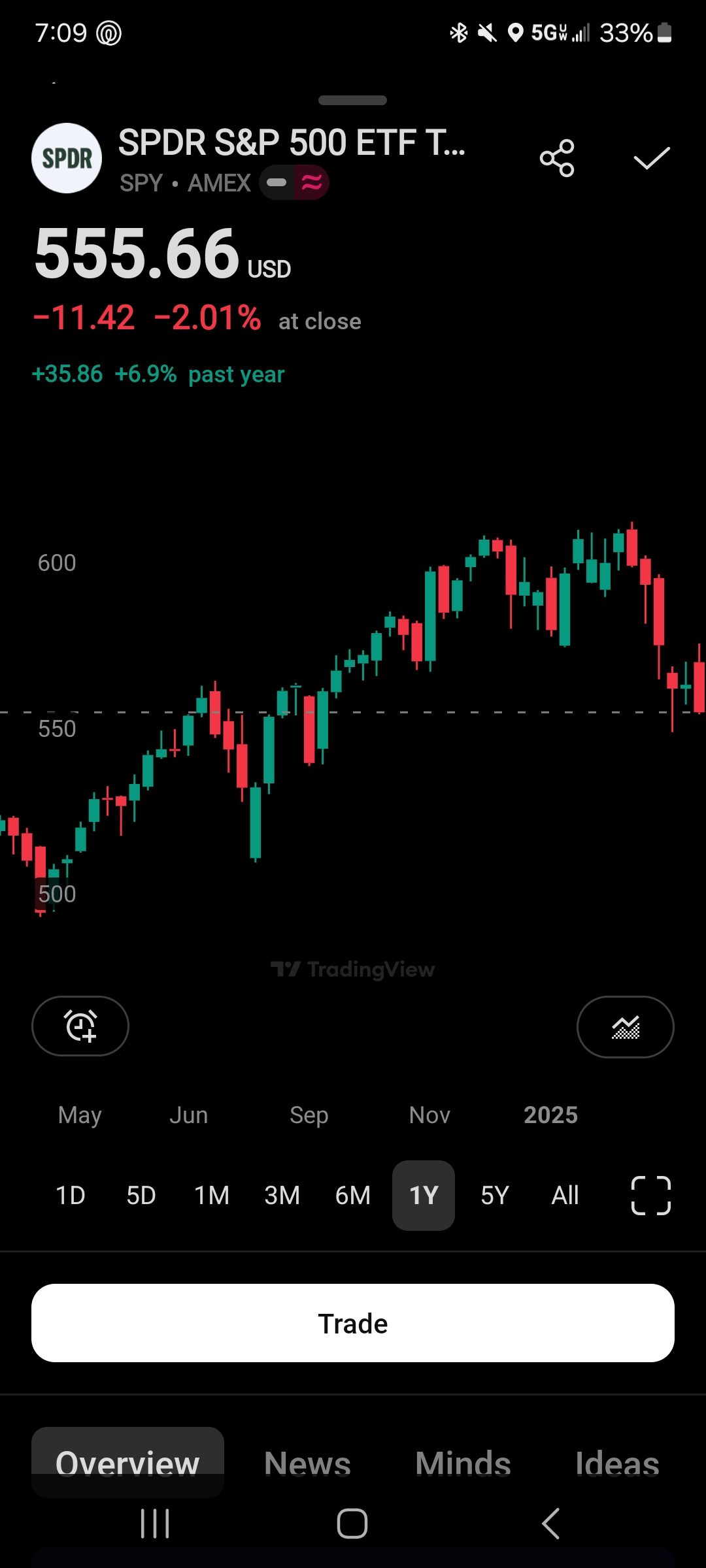Tap the Trade button
This screenshot has width=706, height=1568.
click(353, 1323)
